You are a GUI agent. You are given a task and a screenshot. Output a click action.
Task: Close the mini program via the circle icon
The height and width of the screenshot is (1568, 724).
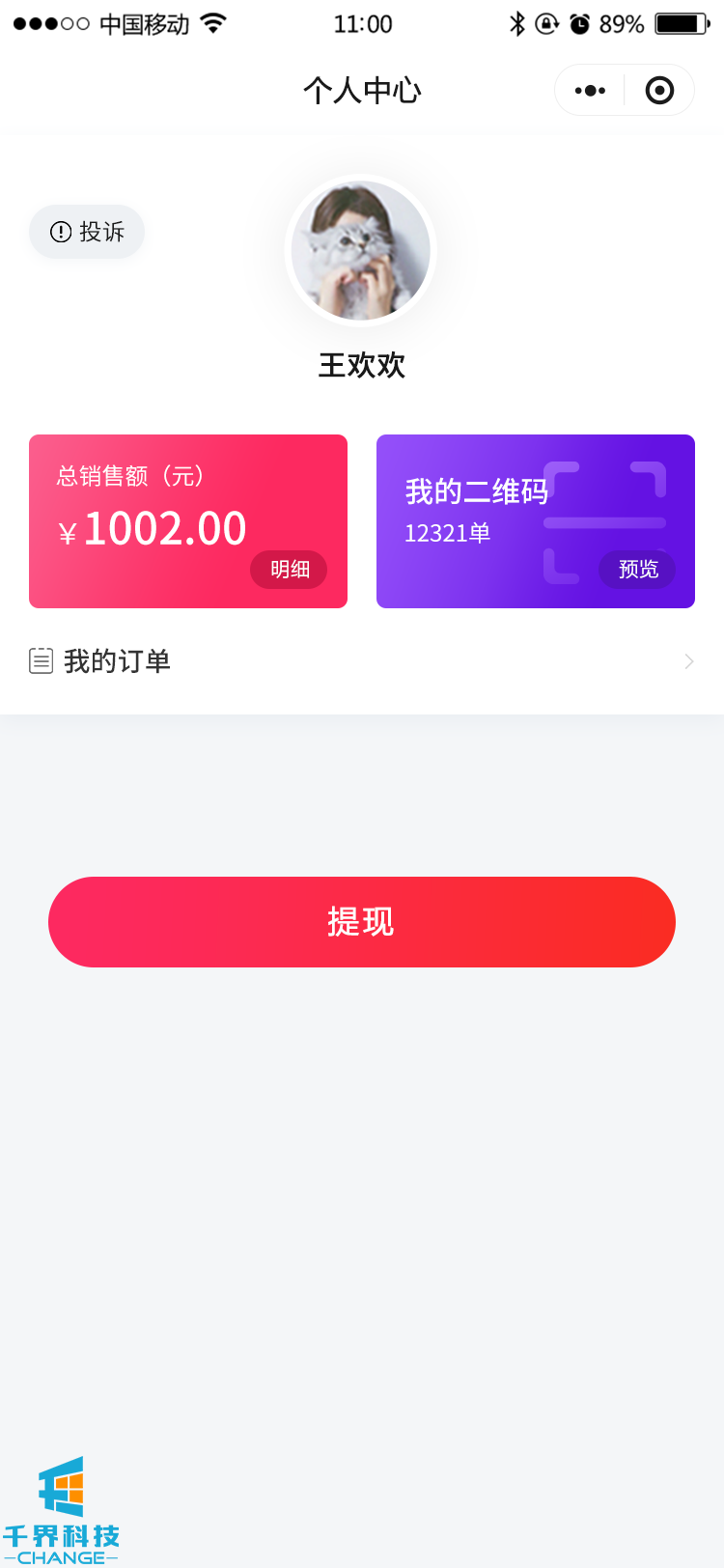coord(659,91)
